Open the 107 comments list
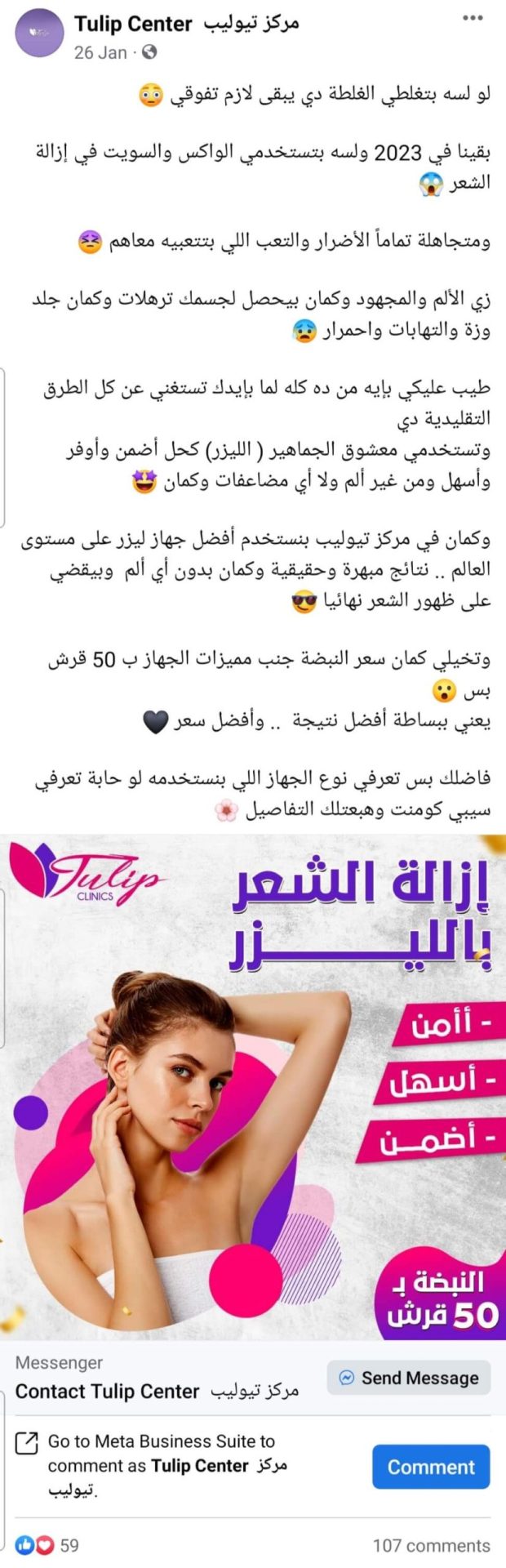Viewport: 506px width, 1568px height. point(431,1545)
